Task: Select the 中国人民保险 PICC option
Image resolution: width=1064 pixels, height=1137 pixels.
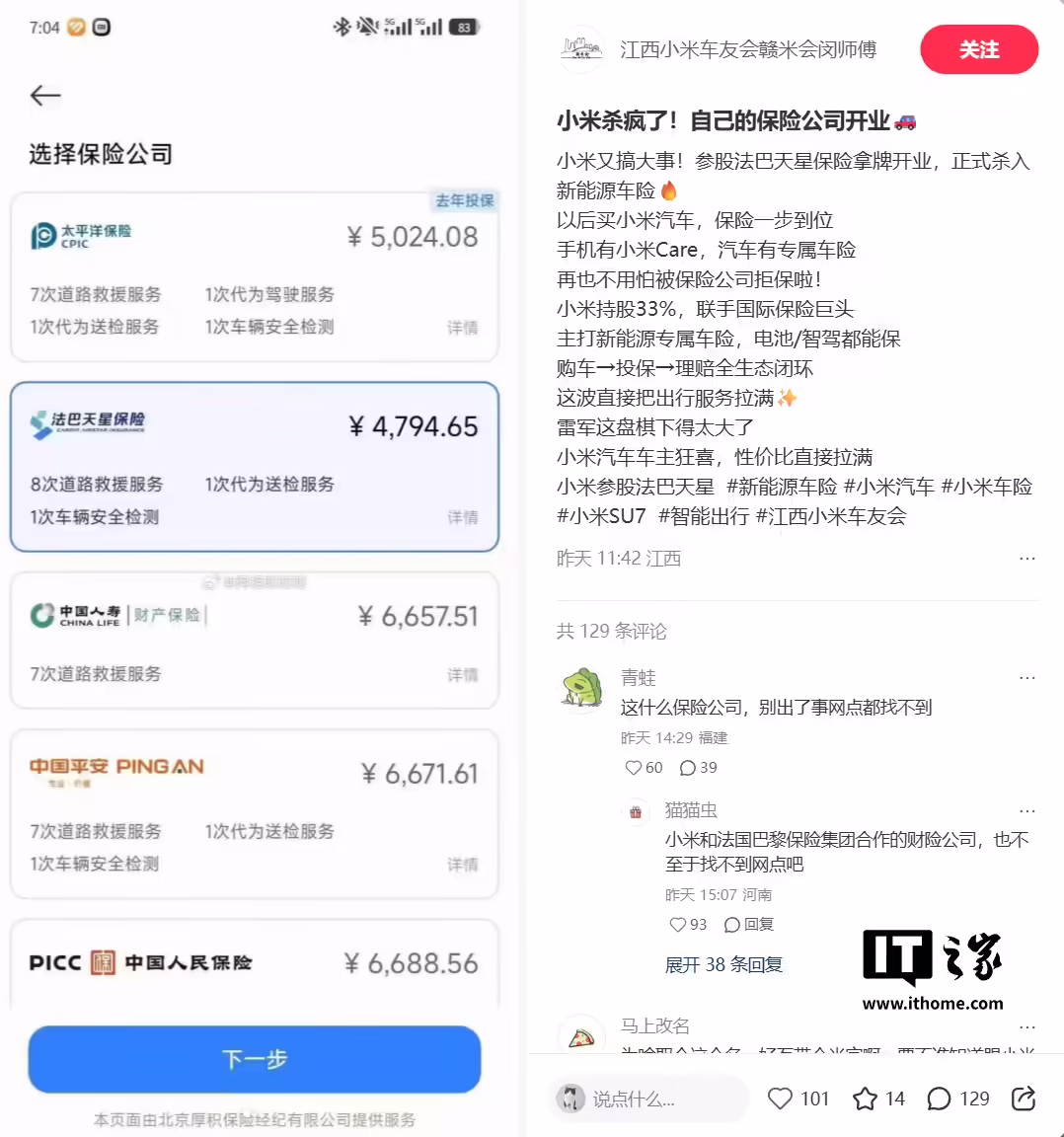Action: click(254, 964)
